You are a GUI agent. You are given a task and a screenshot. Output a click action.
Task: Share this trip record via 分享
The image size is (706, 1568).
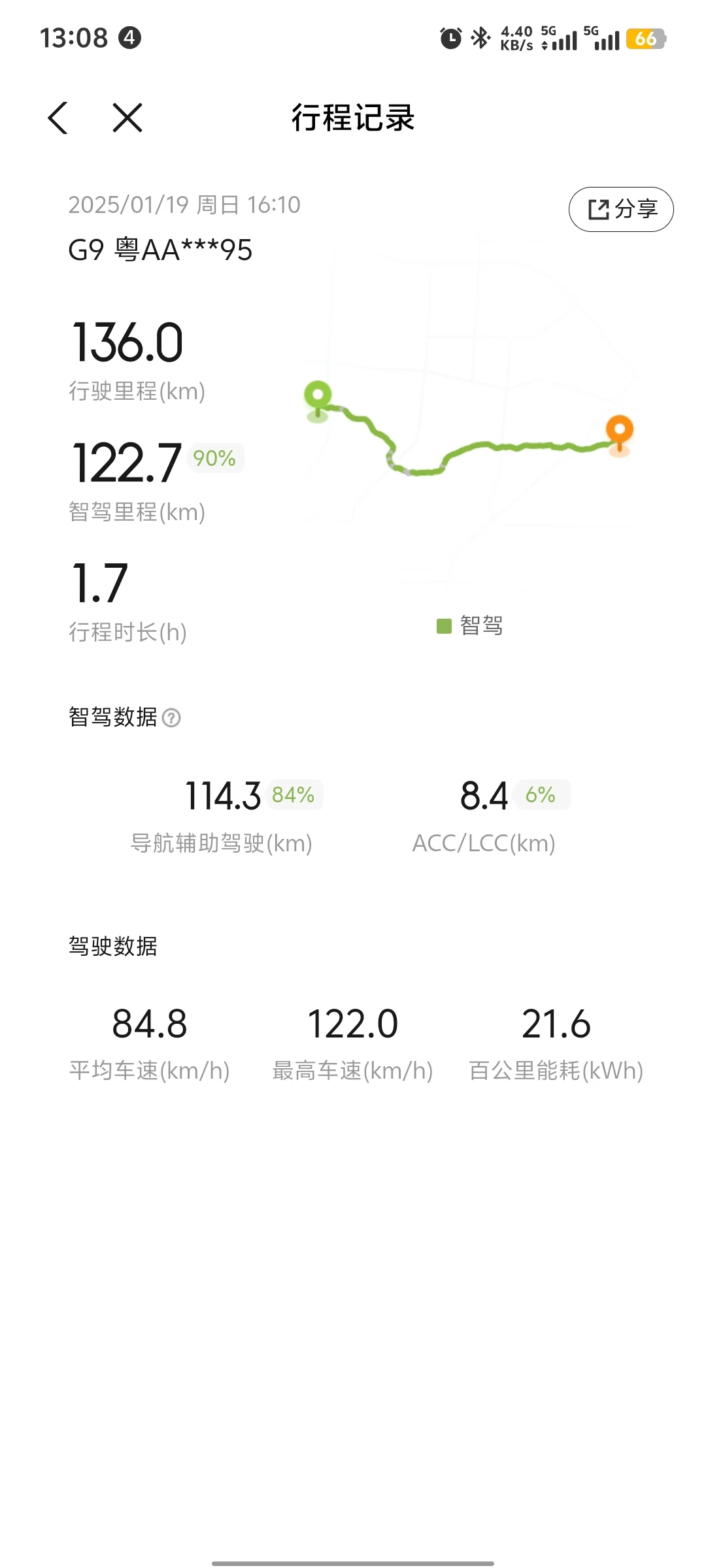point(621,210)
